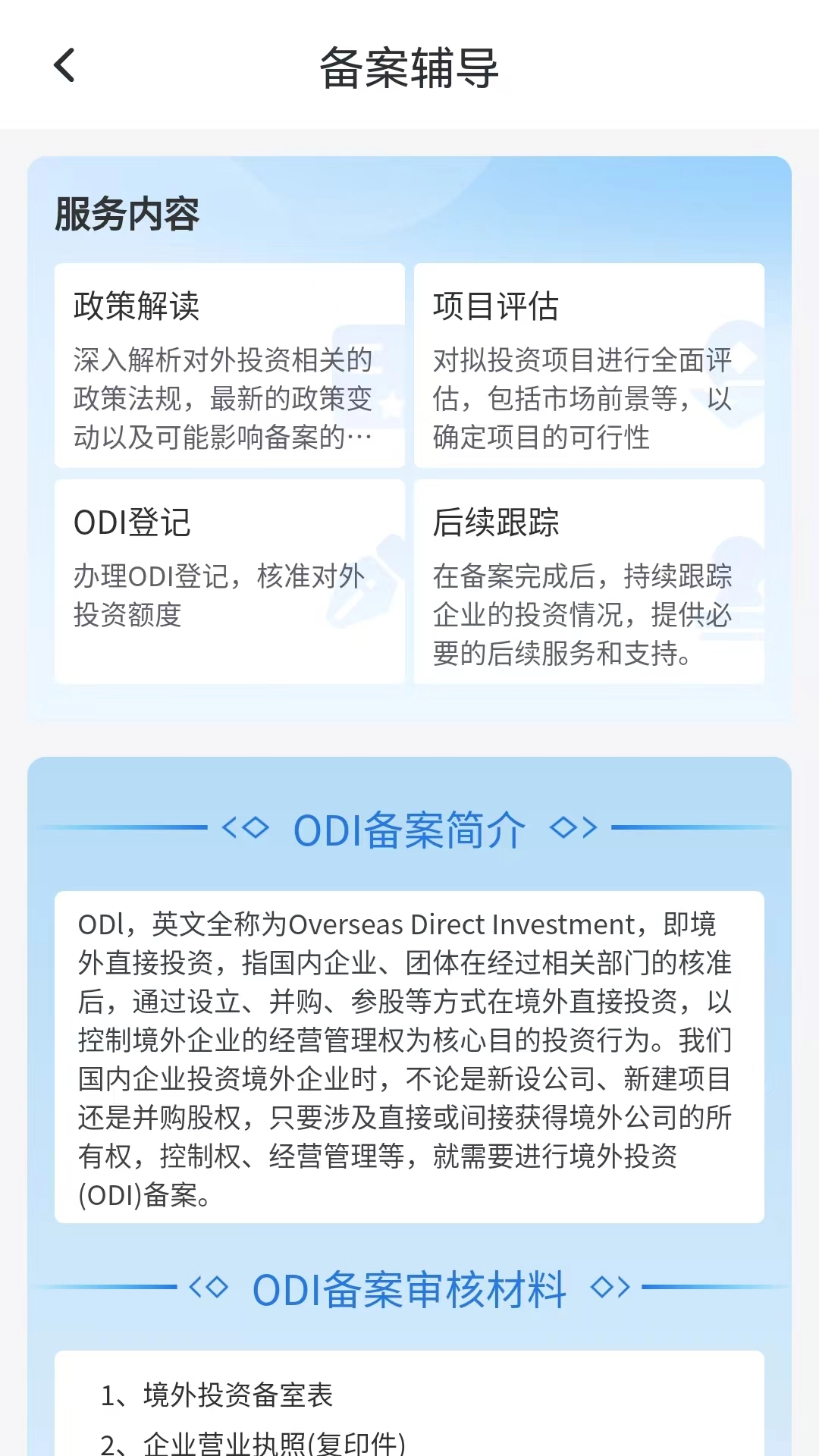Viewport: 819px width, 1456px height.
Task: Expand the ODI备案简介 section
Action: [x=409, y=829]
